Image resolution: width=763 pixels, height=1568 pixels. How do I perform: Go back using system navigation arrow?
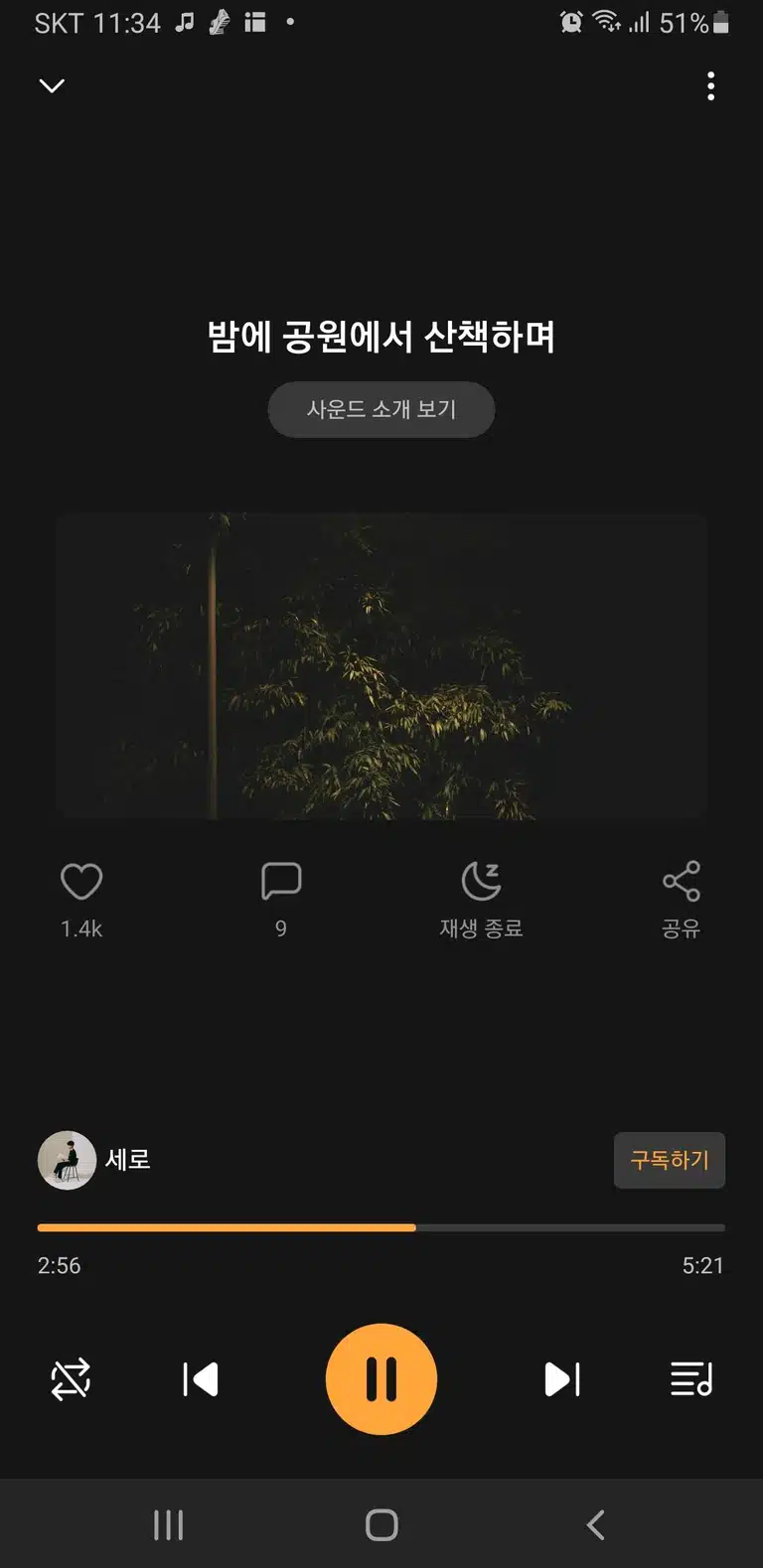(595, 1524)
